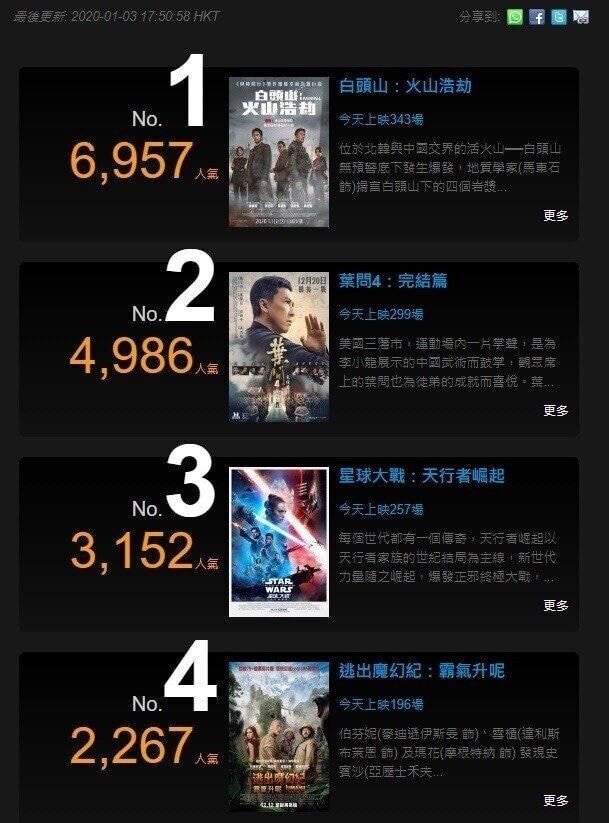This screenshot has height=823, width=609.
Task: Tap 更多 under the 葉問4 description
Action: point(556,411)
